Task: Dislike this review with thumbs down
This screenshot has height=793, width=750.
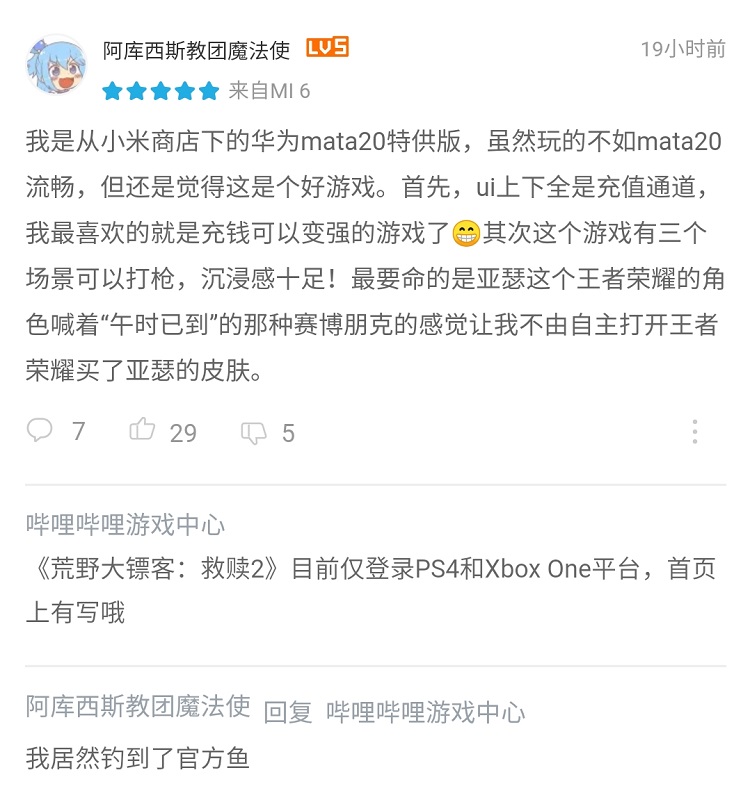Action: click(254, 432)
